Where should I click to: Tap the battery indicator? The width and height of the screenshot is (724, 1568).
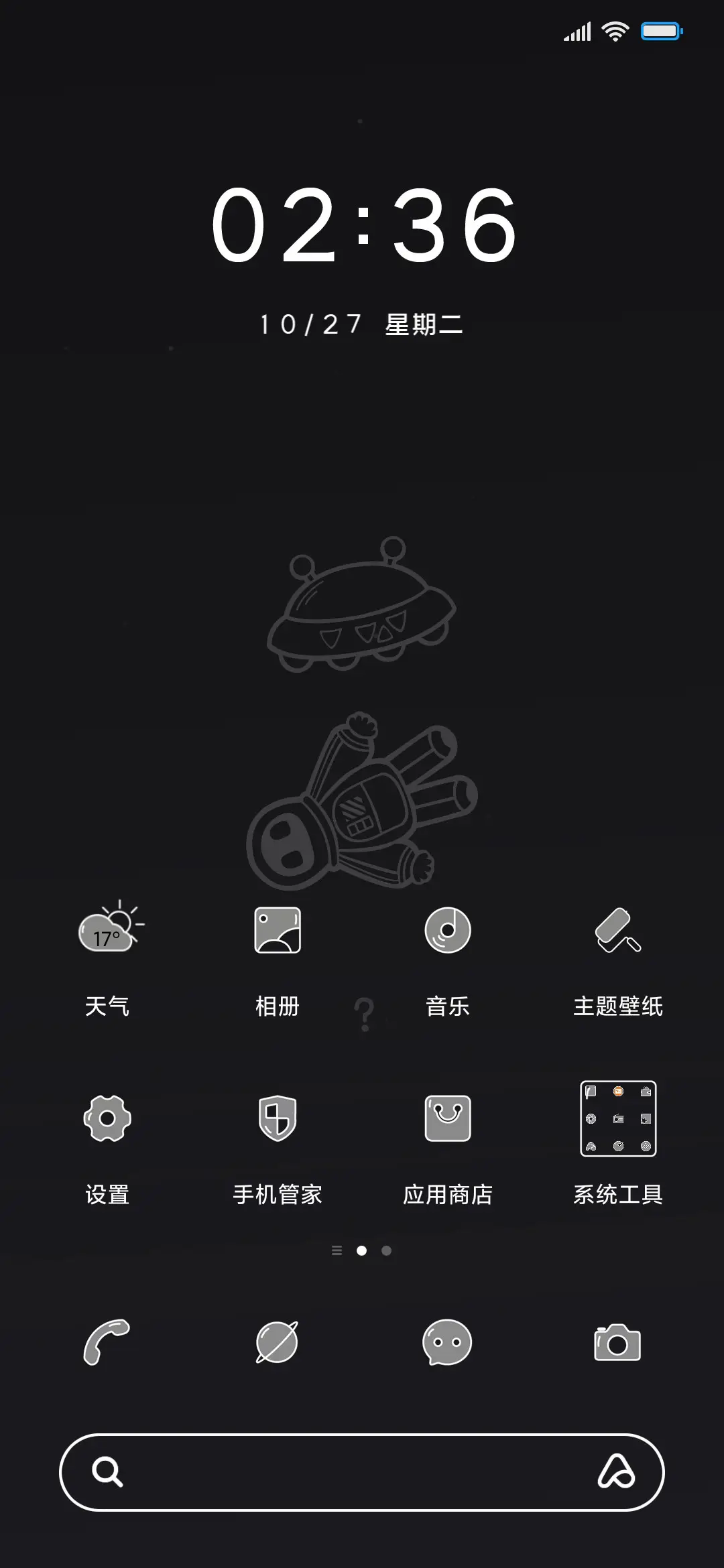pos(660,31)
